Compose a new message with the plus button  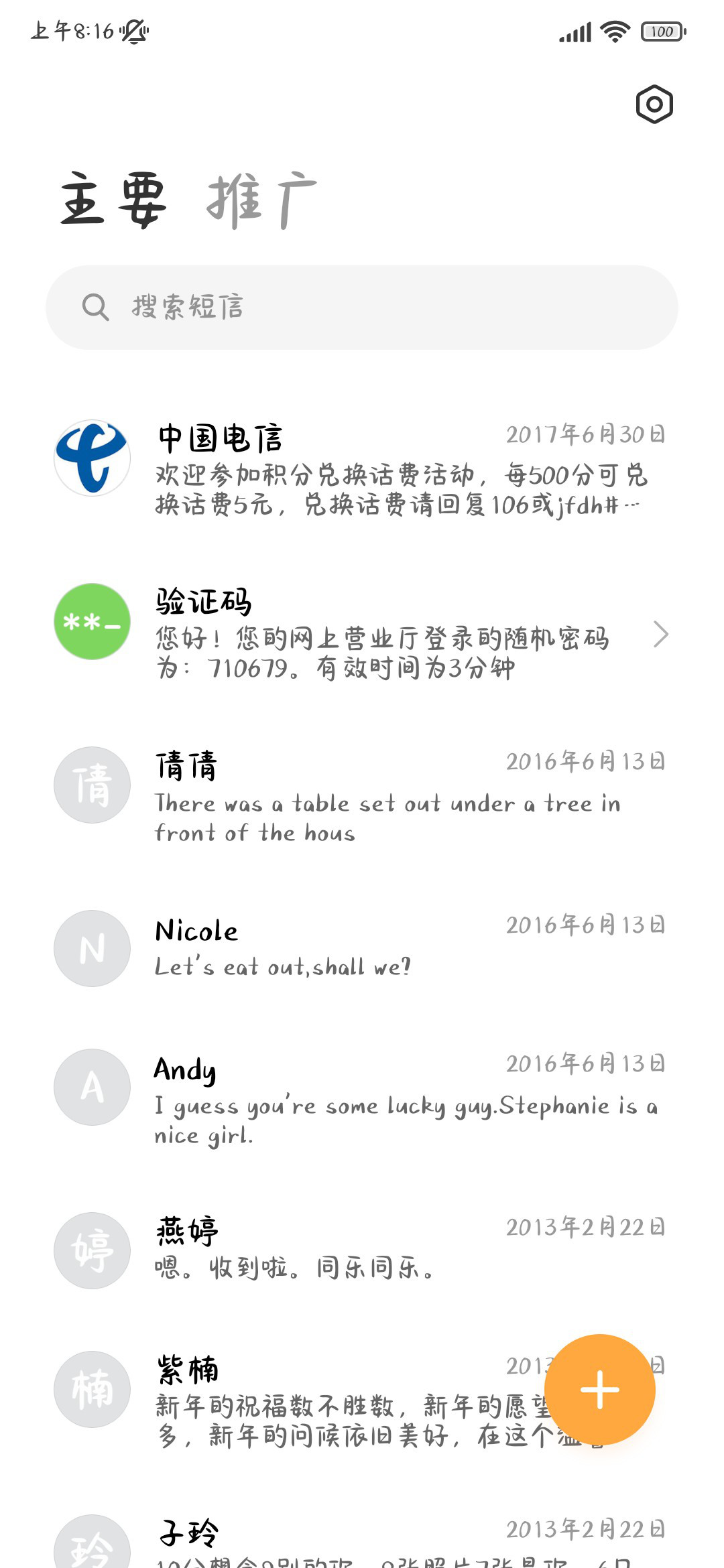point(600,1390)
